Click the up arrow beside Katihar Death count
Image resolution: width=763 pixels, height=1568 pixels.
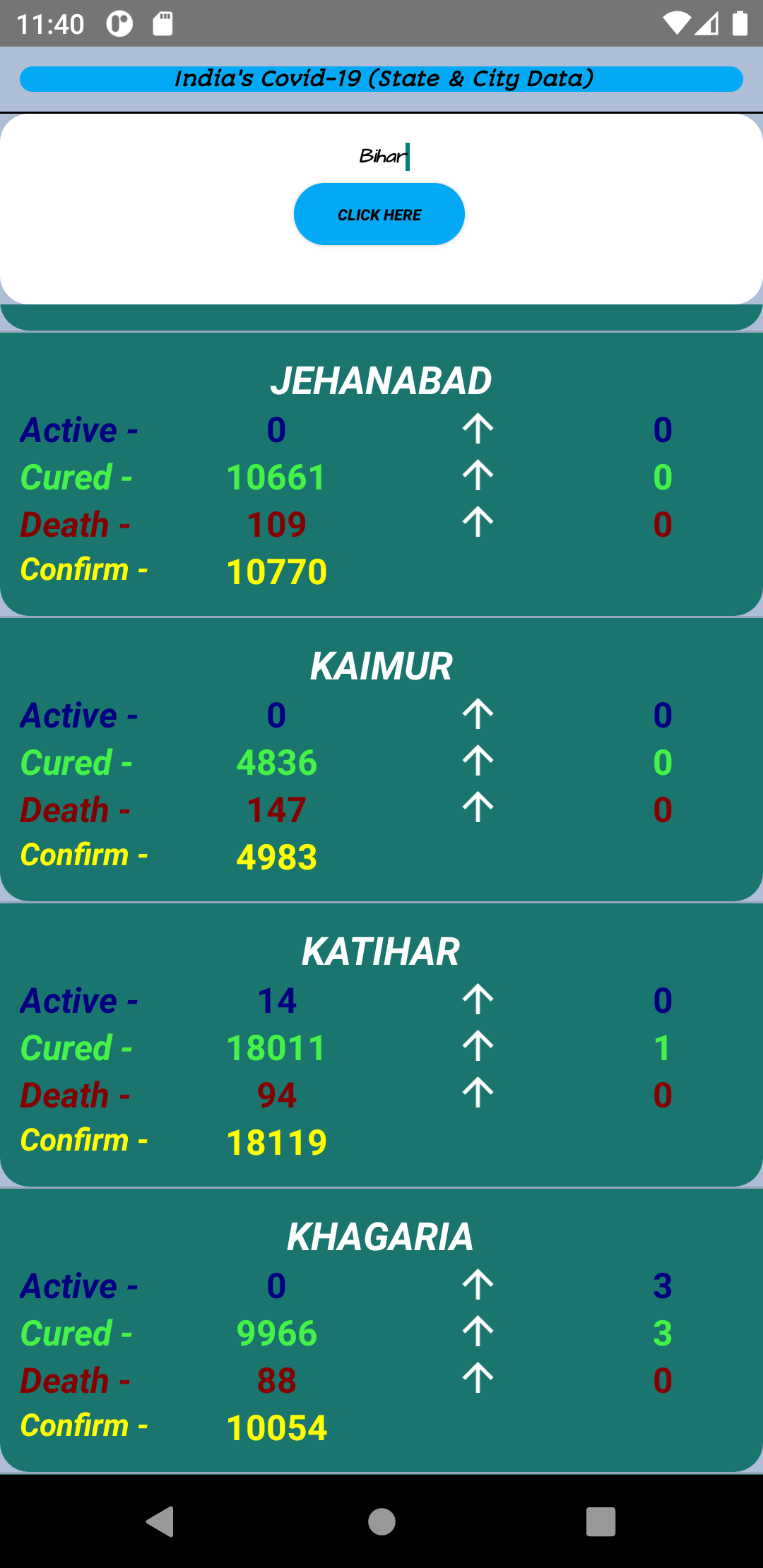tap(478, 1094)
